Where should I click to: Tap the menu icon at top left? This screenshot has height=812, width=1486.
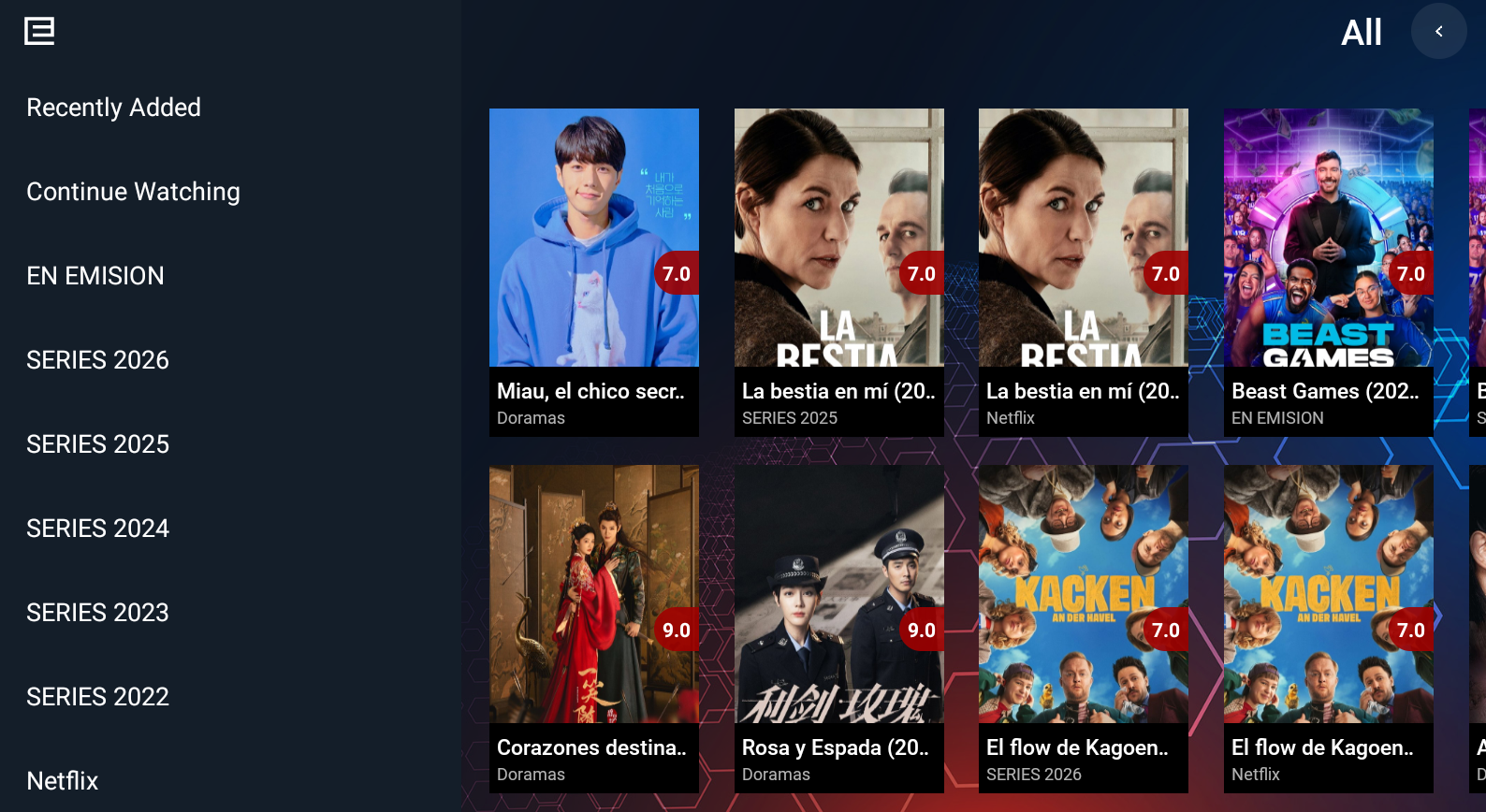coord(39,31)
